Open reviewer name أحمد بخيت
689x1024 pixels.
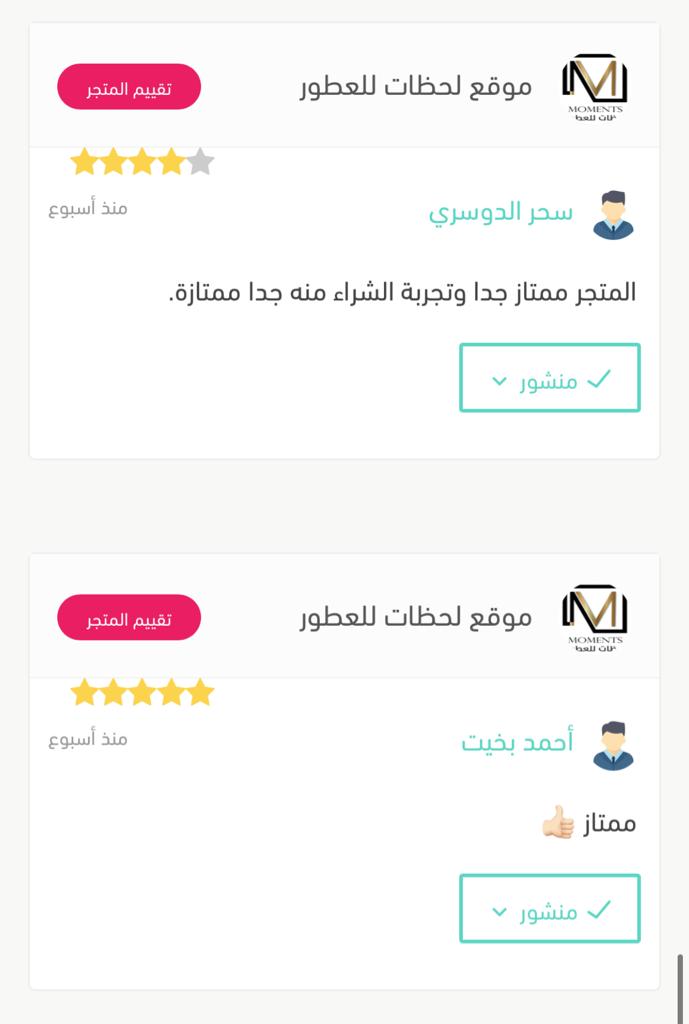pyautogui.click(x=517, y=742)
